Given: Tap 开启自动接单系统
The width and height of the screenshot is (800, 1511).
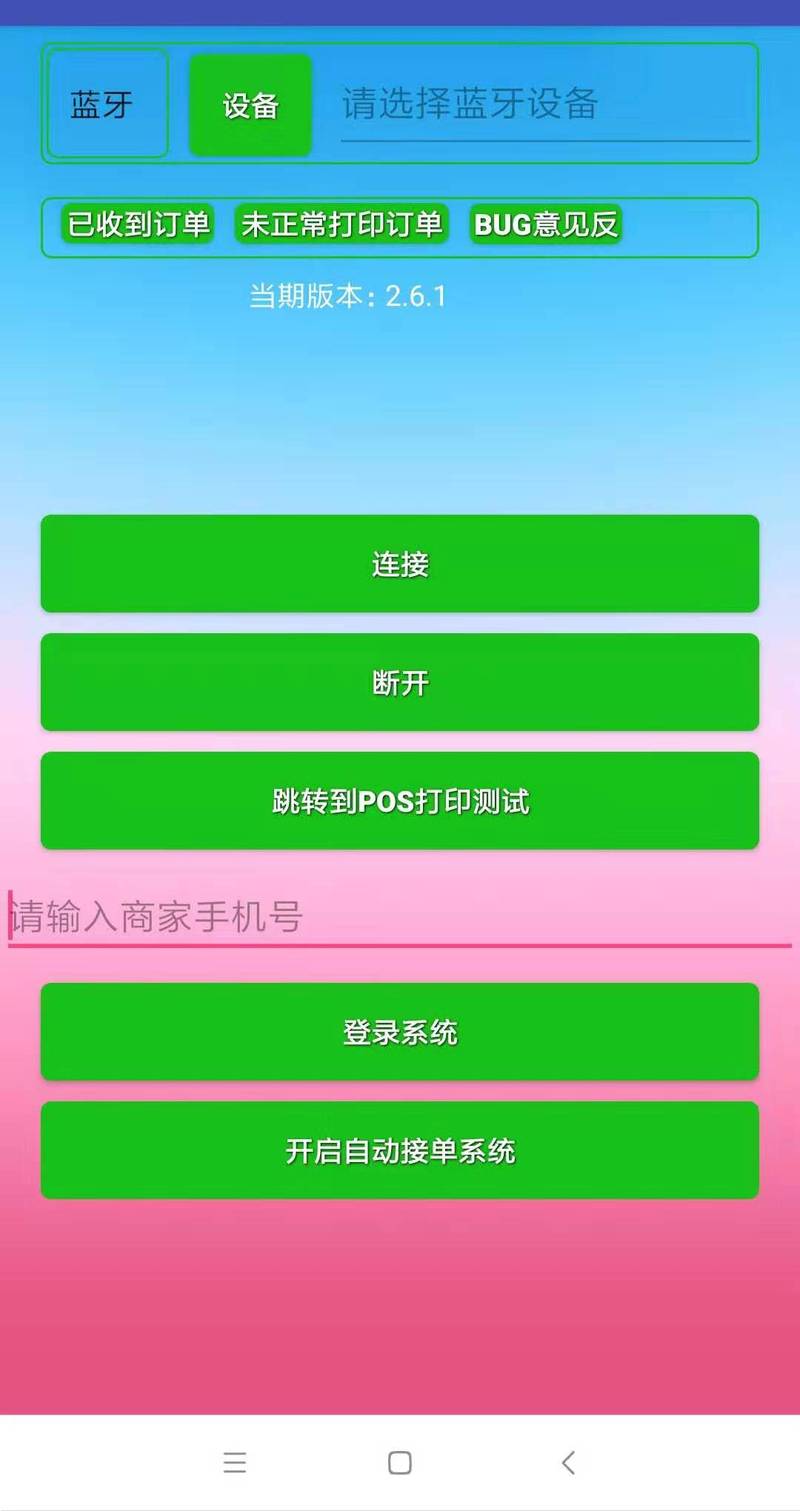Looking at the screenshot, I should [400, 1151].
